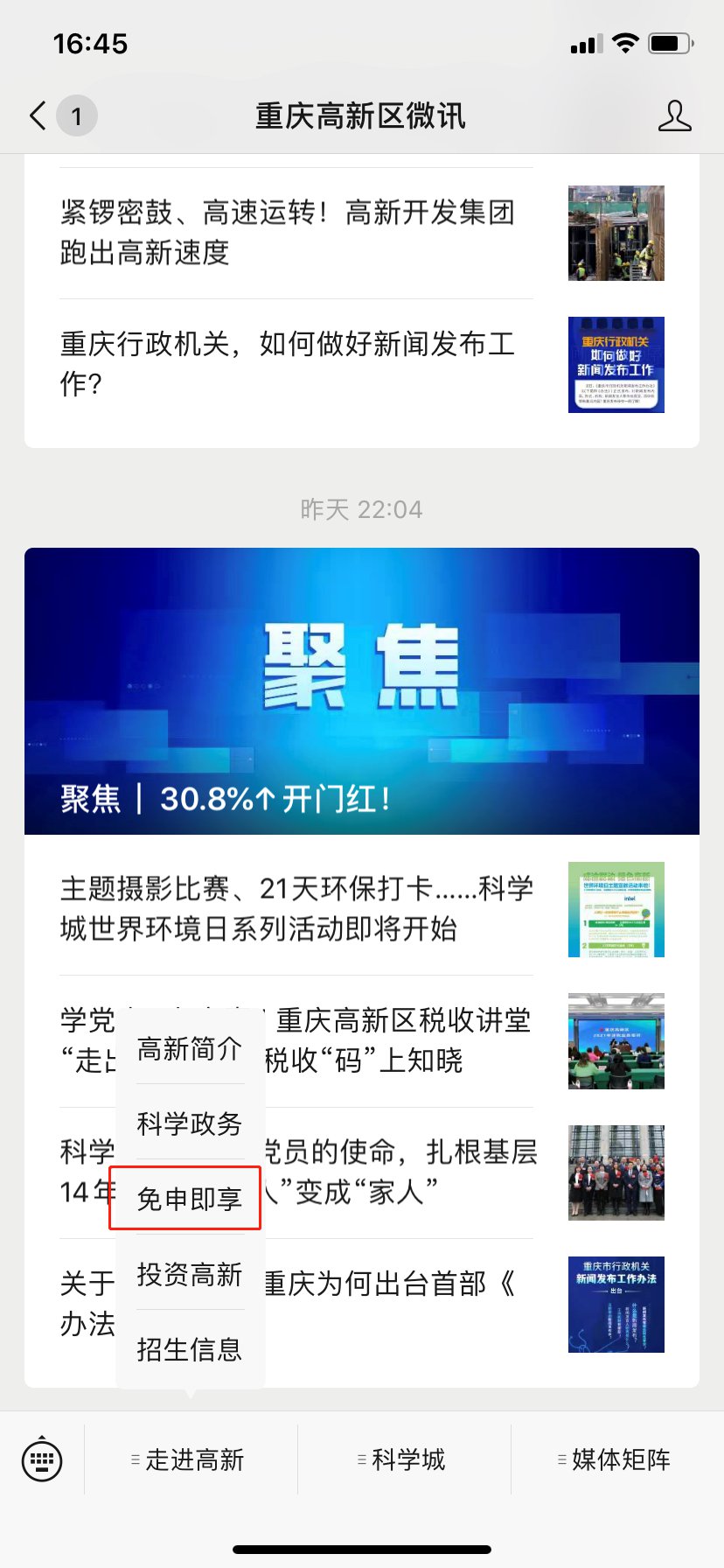Open the 重庆高新区税收讲堂 article
The width and height of the screenshot is (724, 1568).
pos(402,1039)
